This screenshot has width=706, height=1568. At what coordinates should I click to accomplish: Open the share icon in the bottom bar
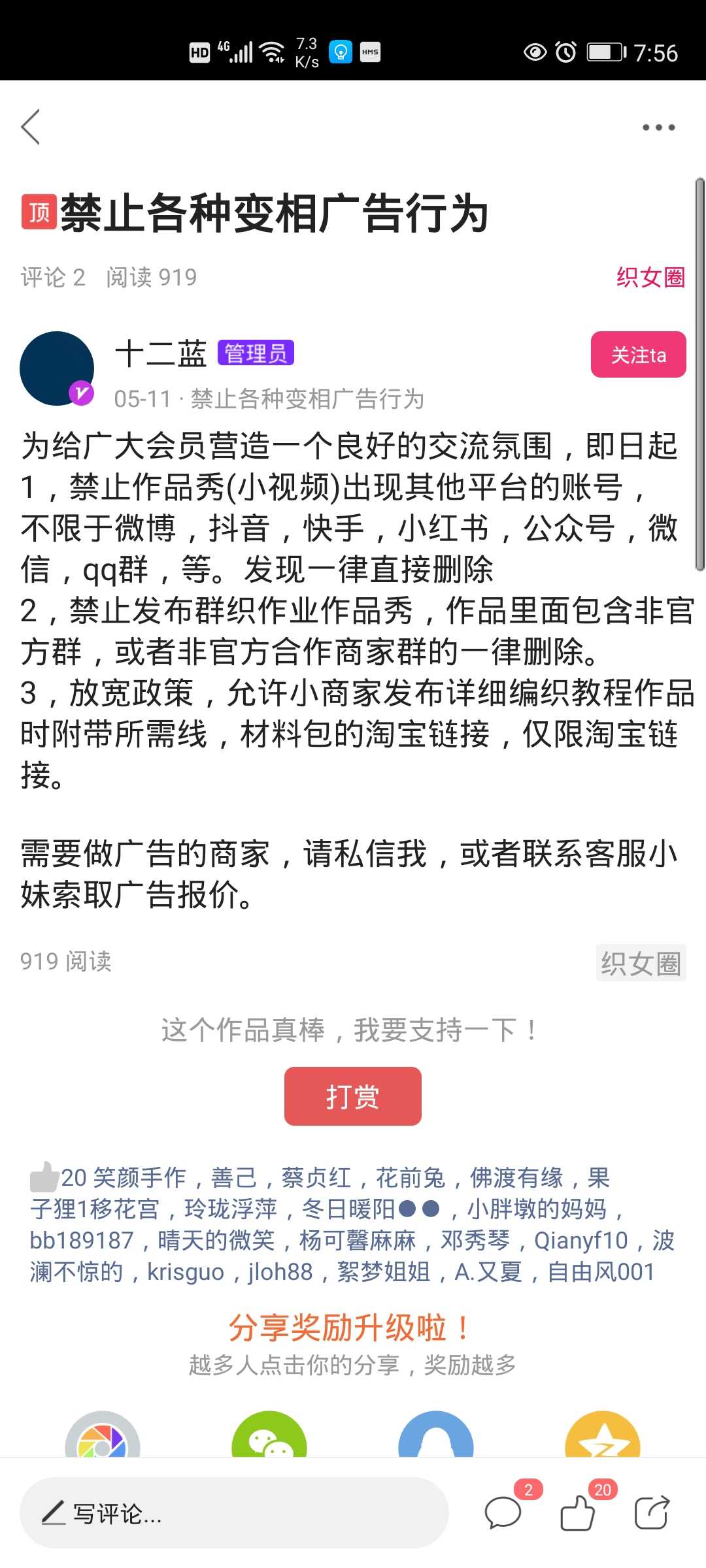coord(652,1512)
